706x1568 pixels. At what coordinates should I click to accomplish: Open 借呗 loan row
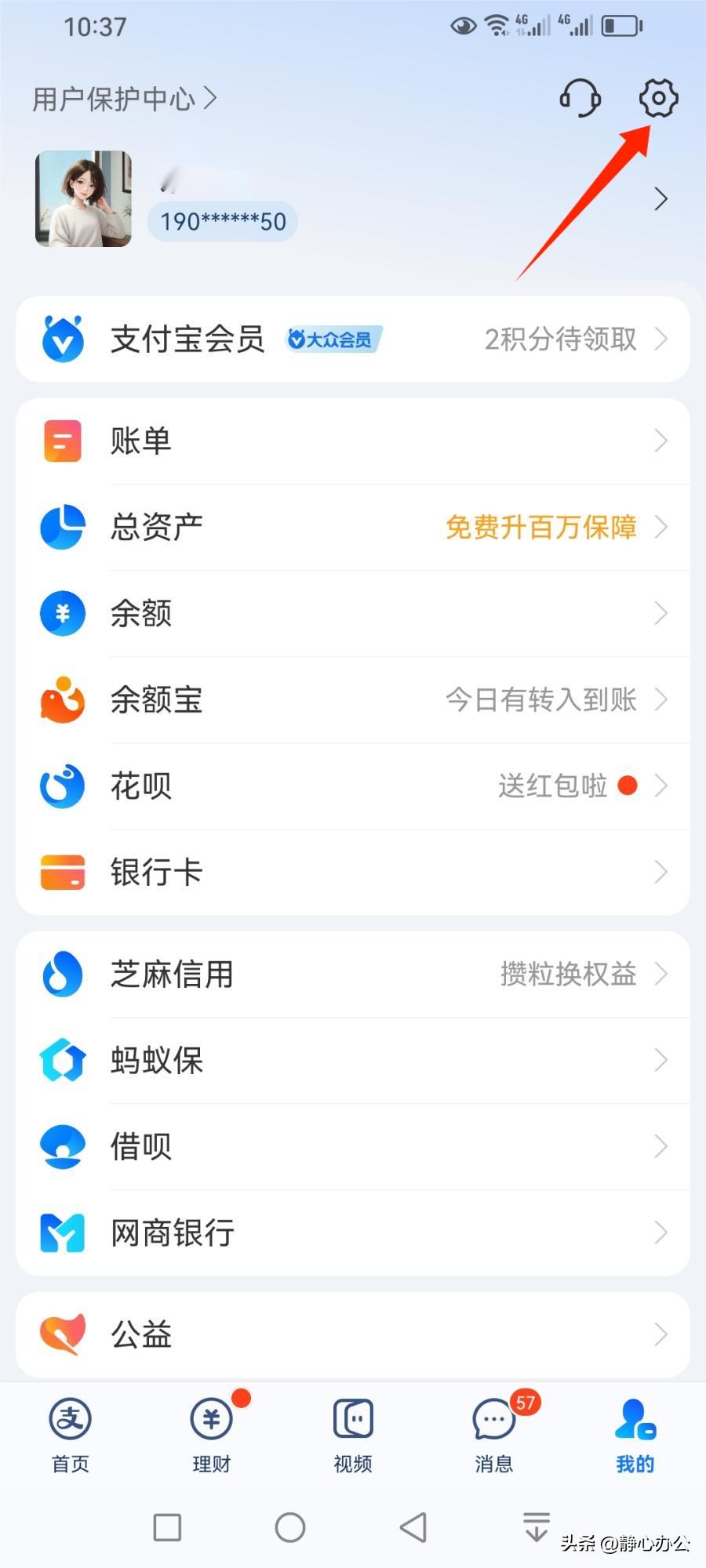point(353,1147)
